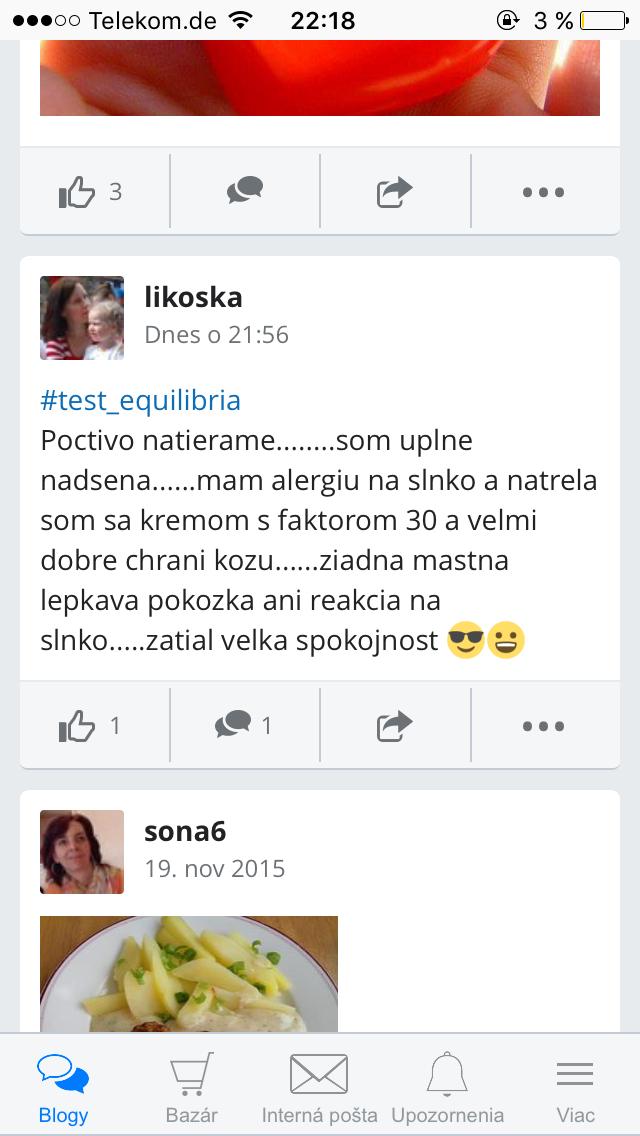Select the Blogy tab
Viewport: 640px width, 1136px height.
coord(63,1087)
